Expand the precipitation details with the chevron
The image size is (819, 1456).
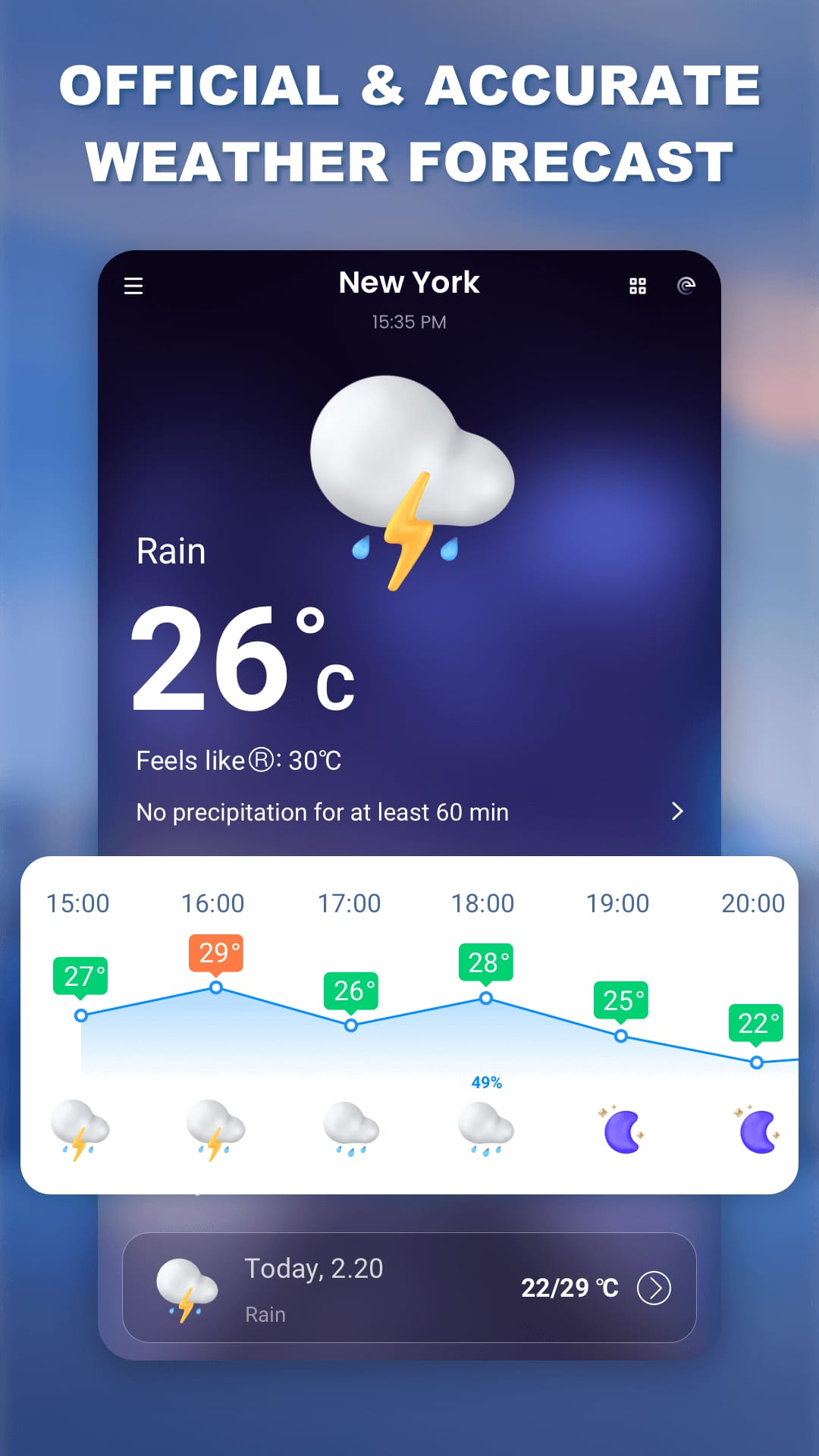pyautogui.click(x=677, y=811)
